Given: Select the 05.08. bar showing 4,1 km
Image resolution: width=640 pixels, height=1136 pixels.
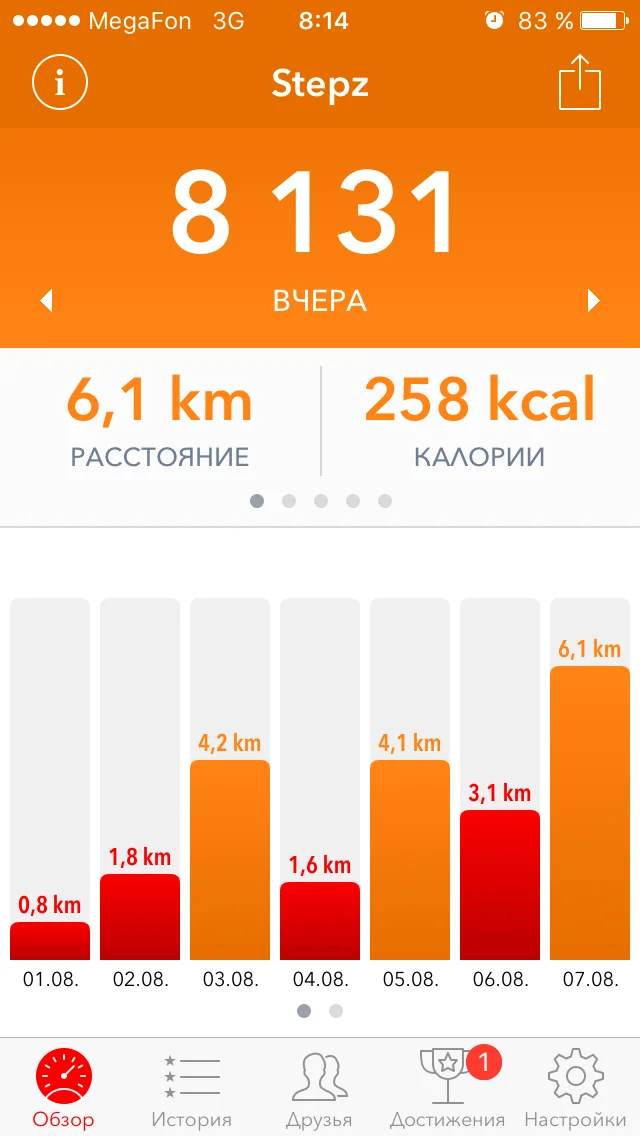Looking at the screenshot, I should [x=410, y=860].
